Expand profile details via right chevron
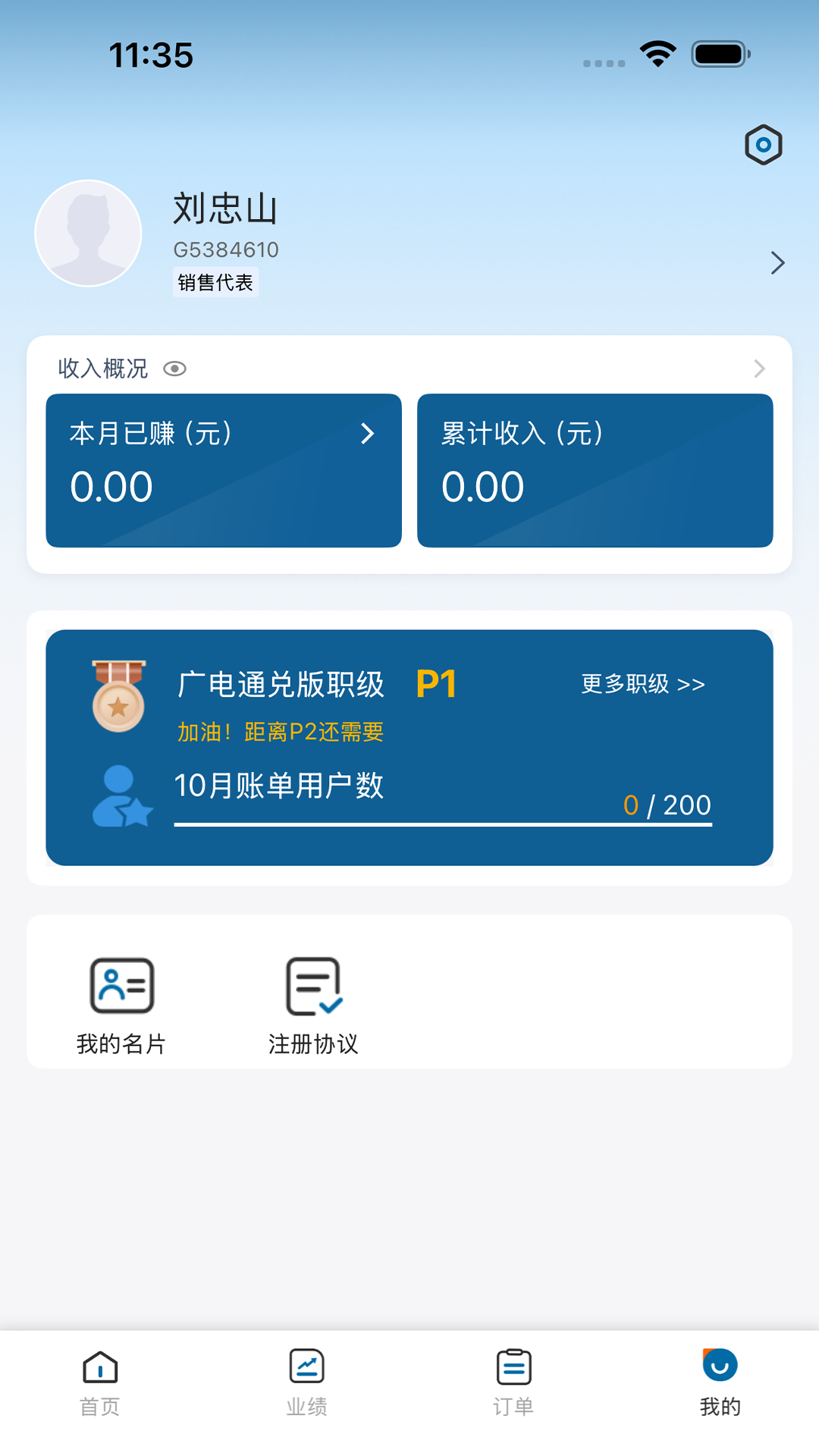819x1456 pixels. click(x=777, y=262)
